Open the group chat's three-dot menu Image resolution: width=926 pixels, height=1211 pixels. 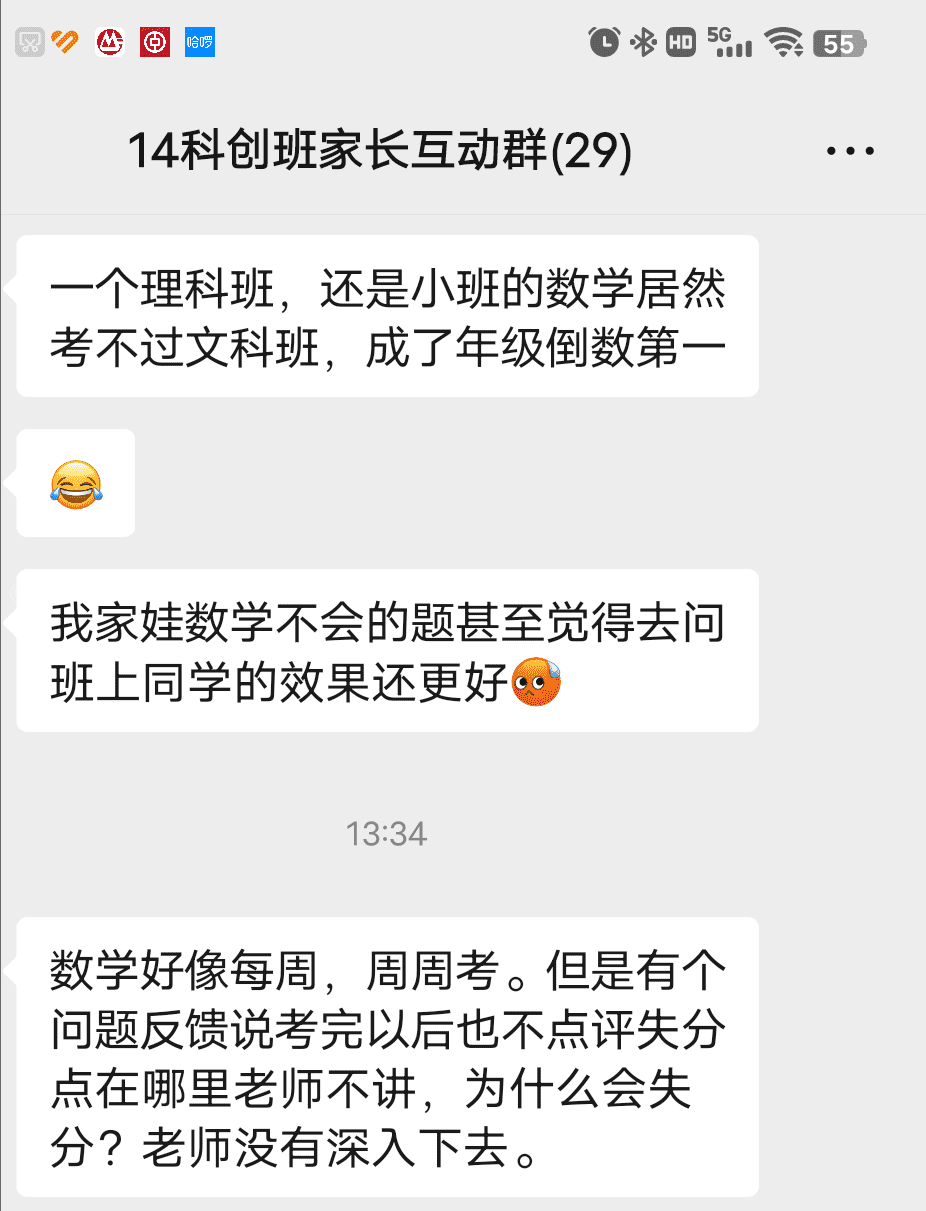(850, 152)
